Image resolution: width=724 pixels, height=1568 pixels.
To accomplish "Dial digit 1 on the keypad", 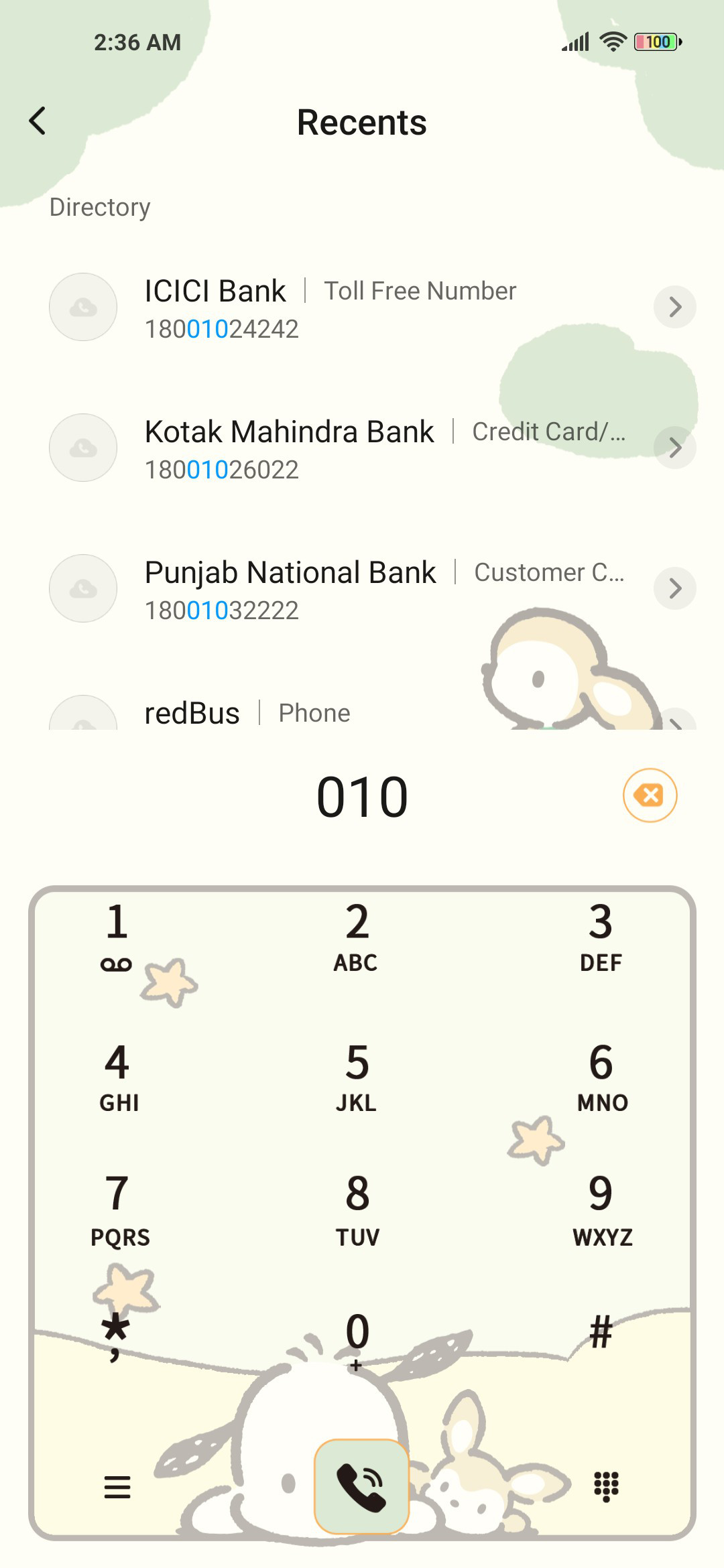I will (117, 936).
